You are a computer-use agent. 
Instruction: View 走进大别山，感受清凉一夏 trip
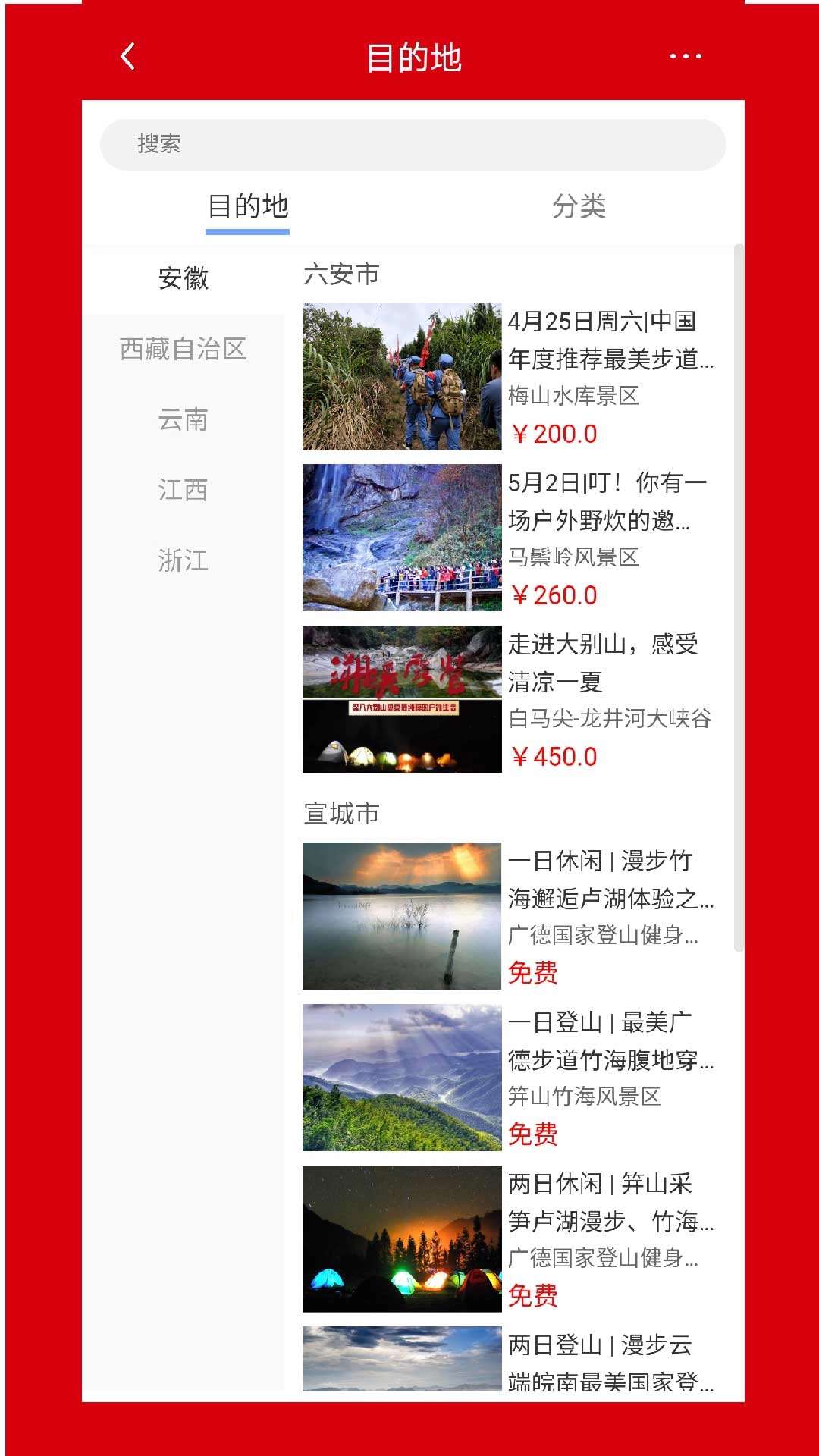[x=508, y=699]
